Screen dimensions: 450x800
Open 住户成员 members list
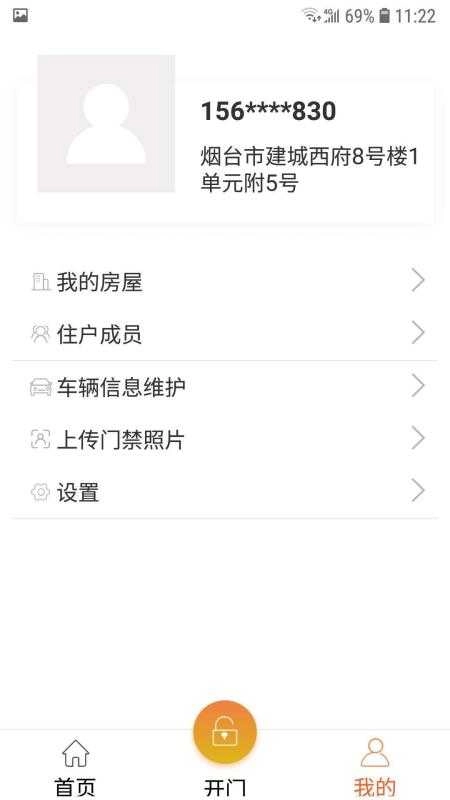[224, 334]
